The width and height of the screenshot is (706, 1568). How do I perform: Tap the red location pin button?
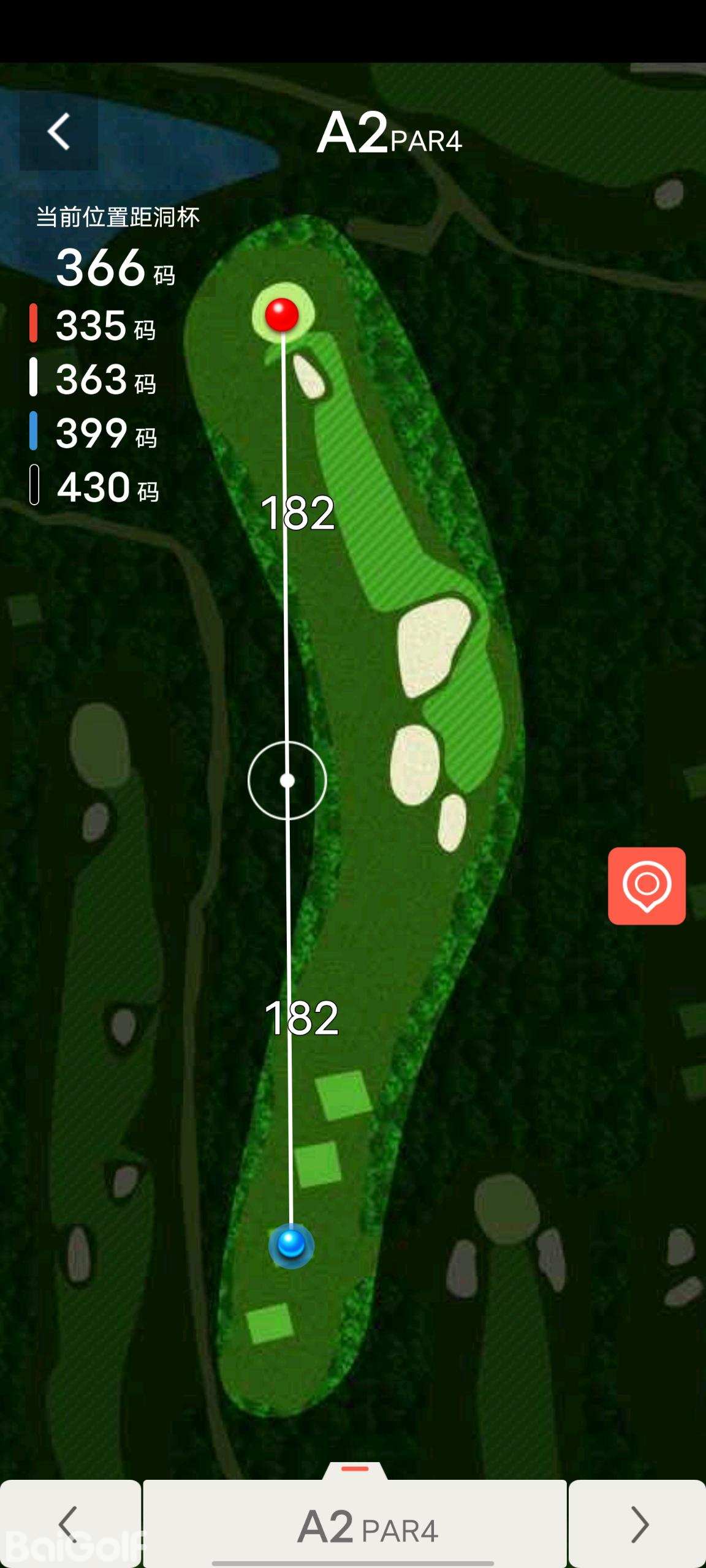click(647, 886)
